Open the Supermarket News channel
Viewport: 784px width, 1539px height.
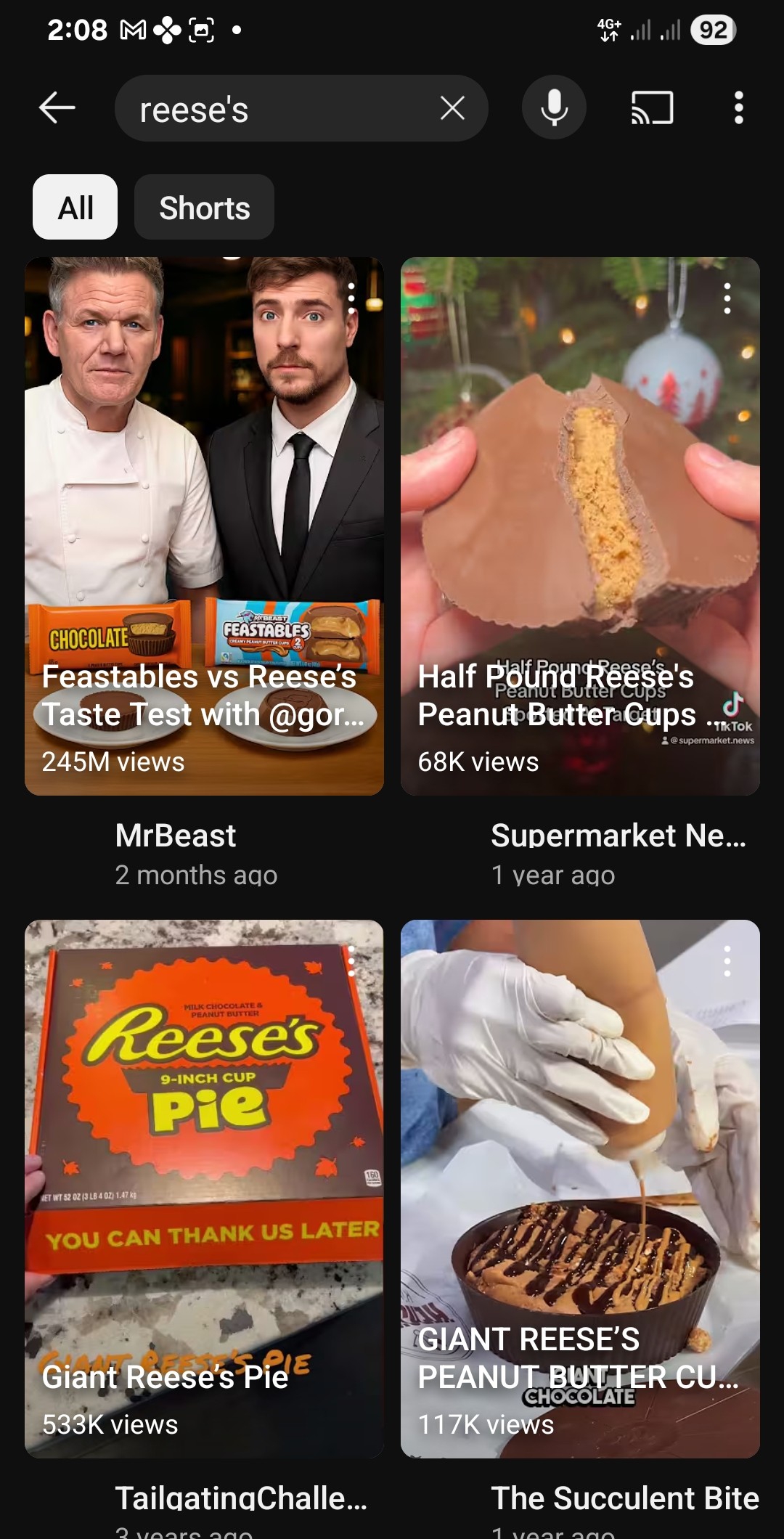[617, 836]
